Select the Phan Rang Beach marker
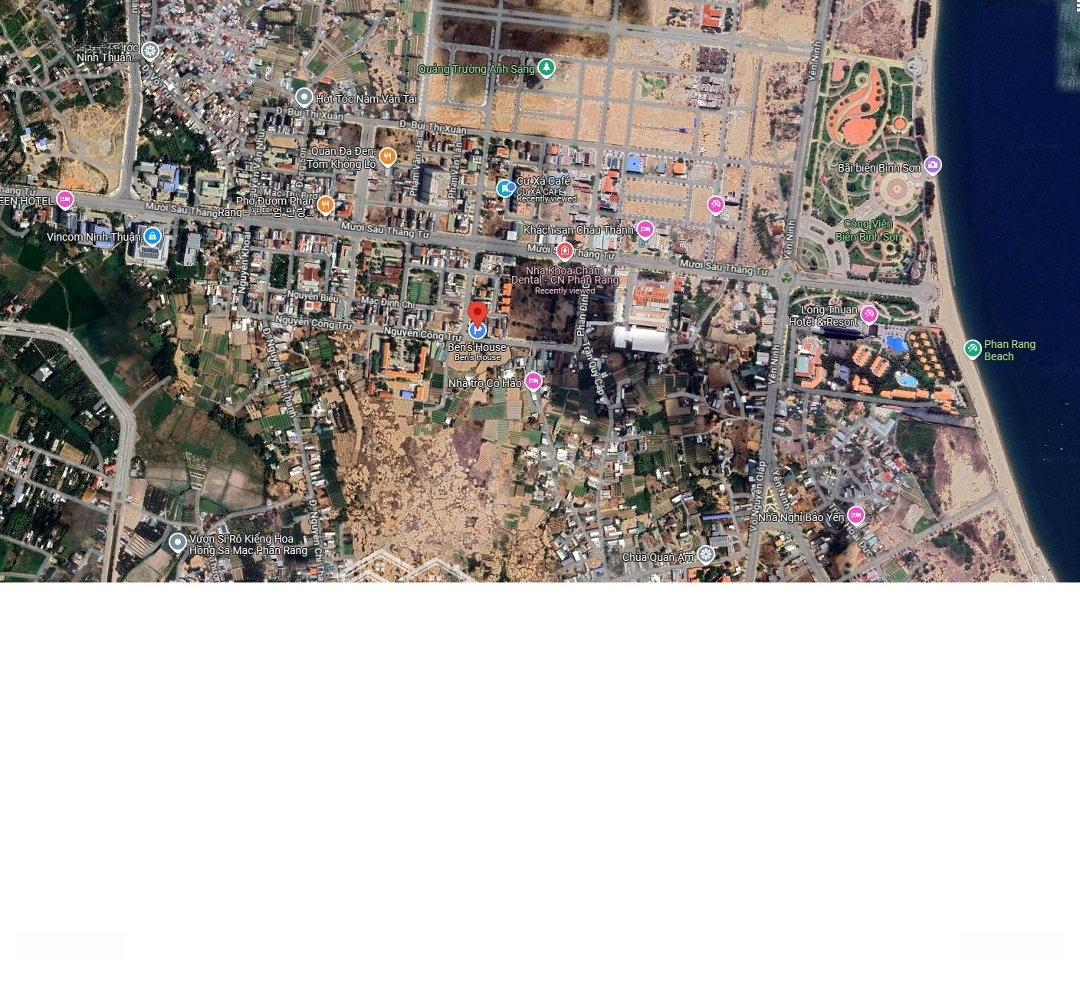1080x981 pixels. [x=972, y=349]
